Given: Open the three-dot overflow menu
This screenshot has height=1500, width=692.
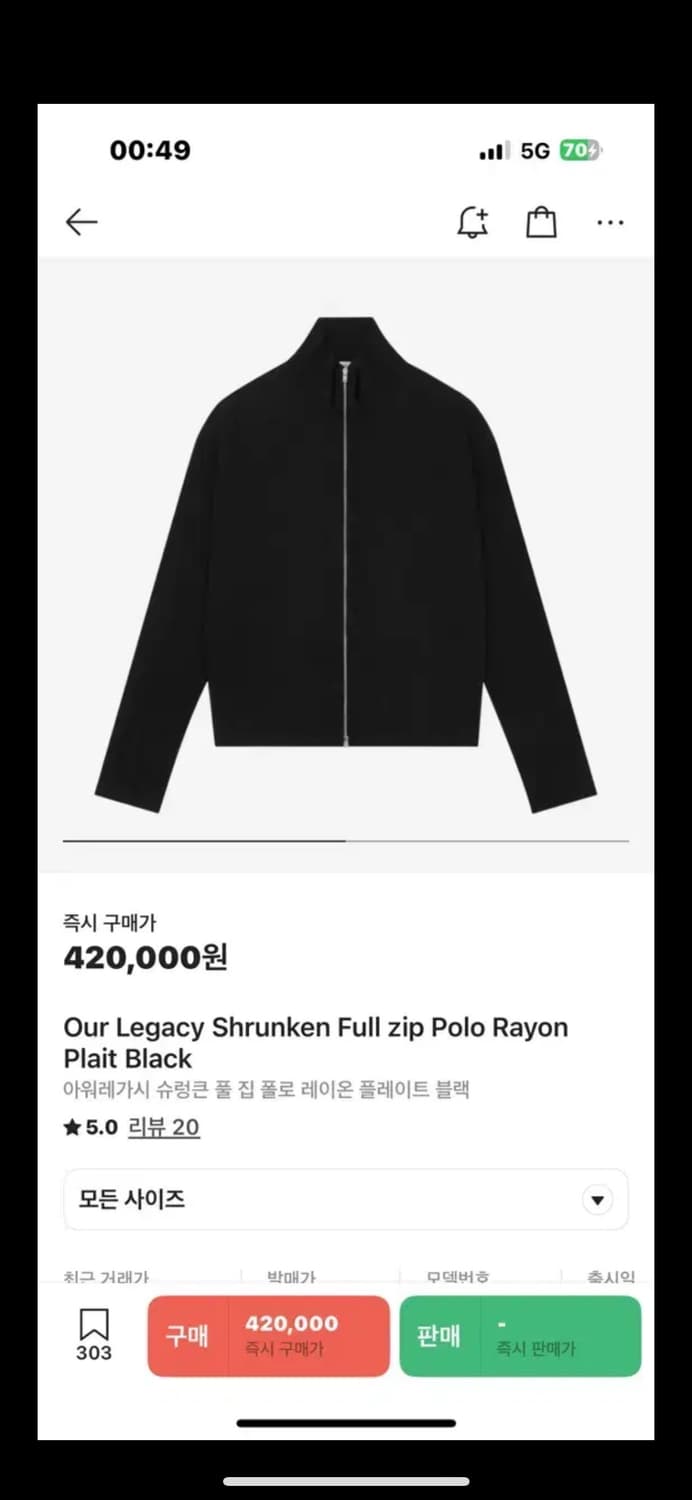Looking at the screenshot, I should point(610,222).
